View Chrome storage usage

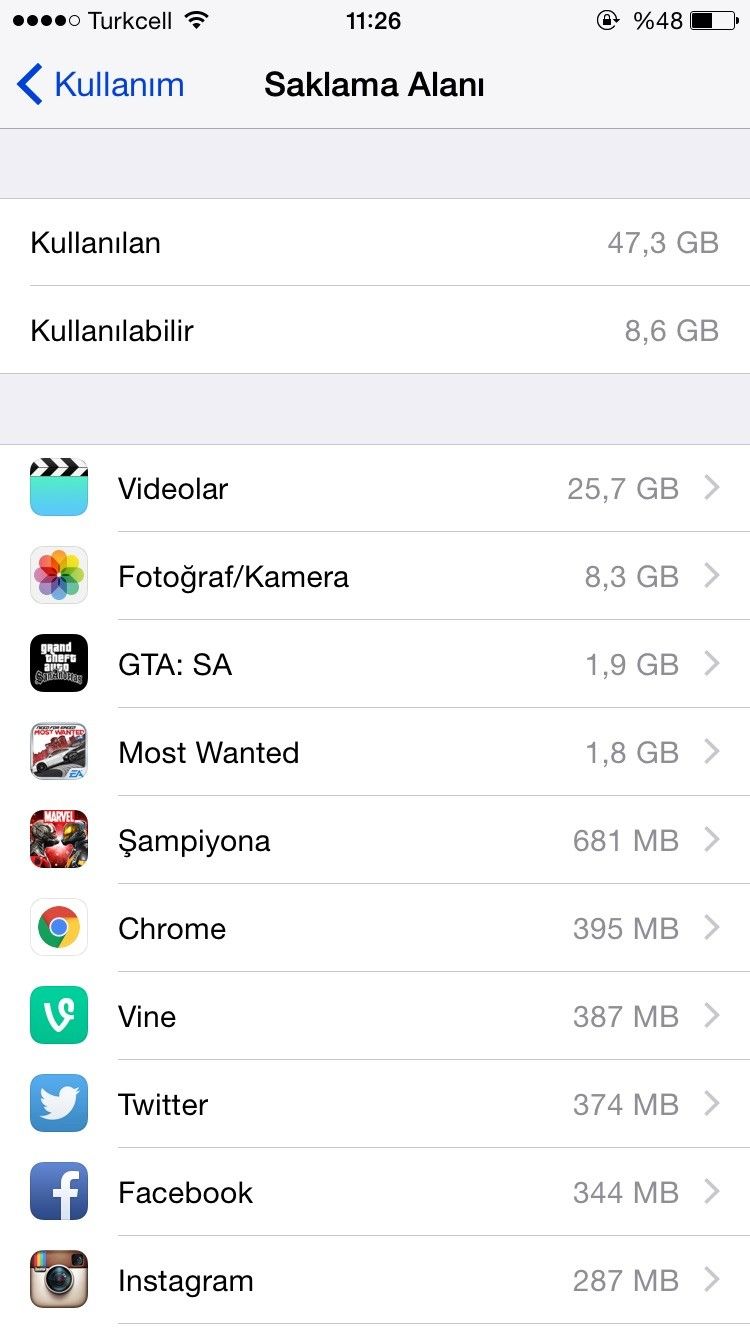click(x=375, y=929)
